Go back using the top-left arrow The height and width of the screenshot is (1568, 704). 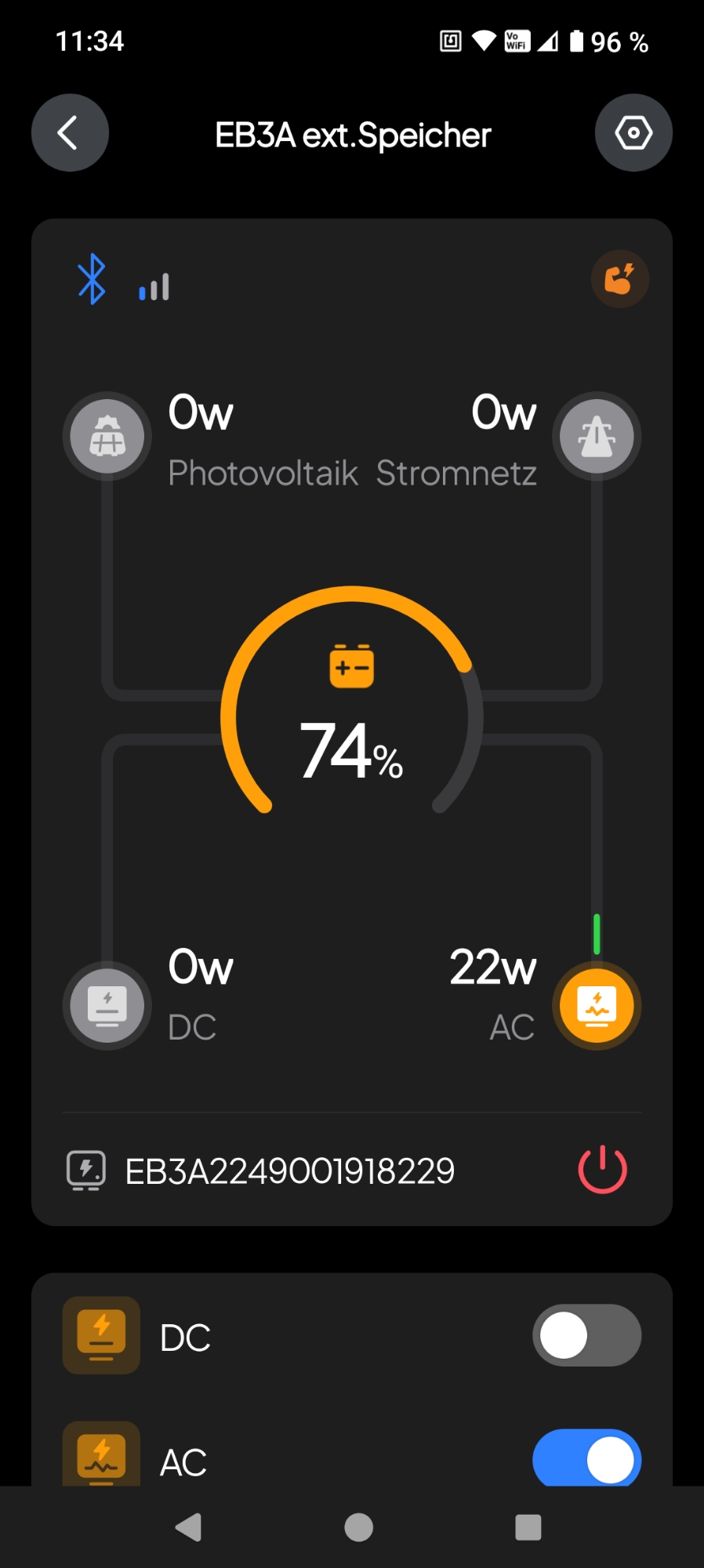pyautogui.click(x=70, y=132)
